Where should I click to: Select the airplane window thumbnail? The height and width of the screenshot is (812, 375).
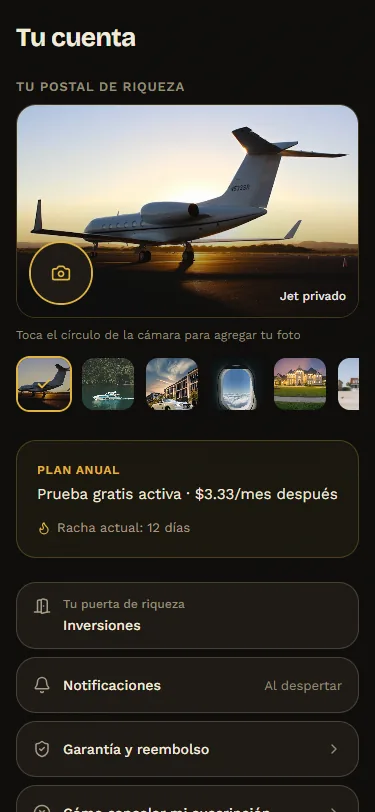tap(236, 384)
